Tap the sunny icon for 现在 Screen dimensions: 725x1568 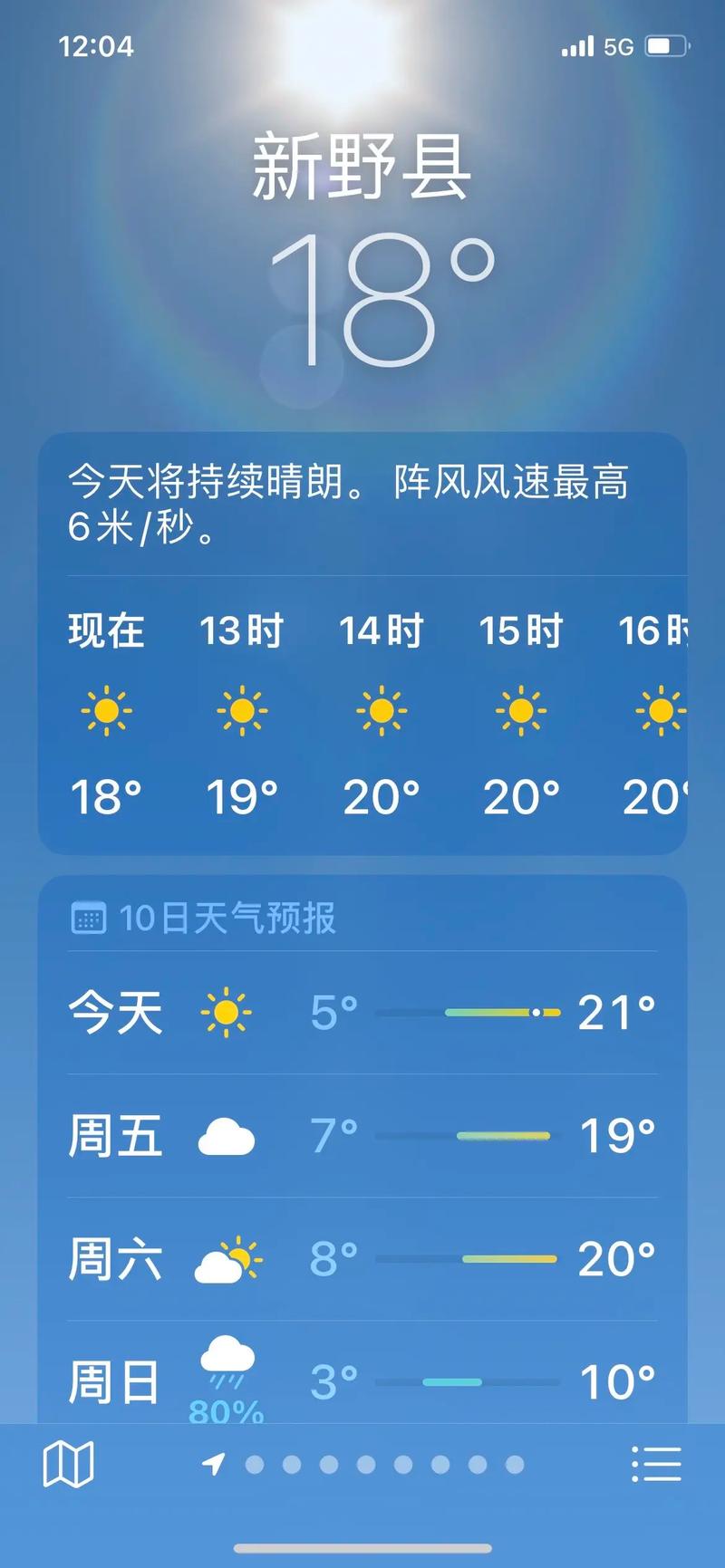coord(105,712)
